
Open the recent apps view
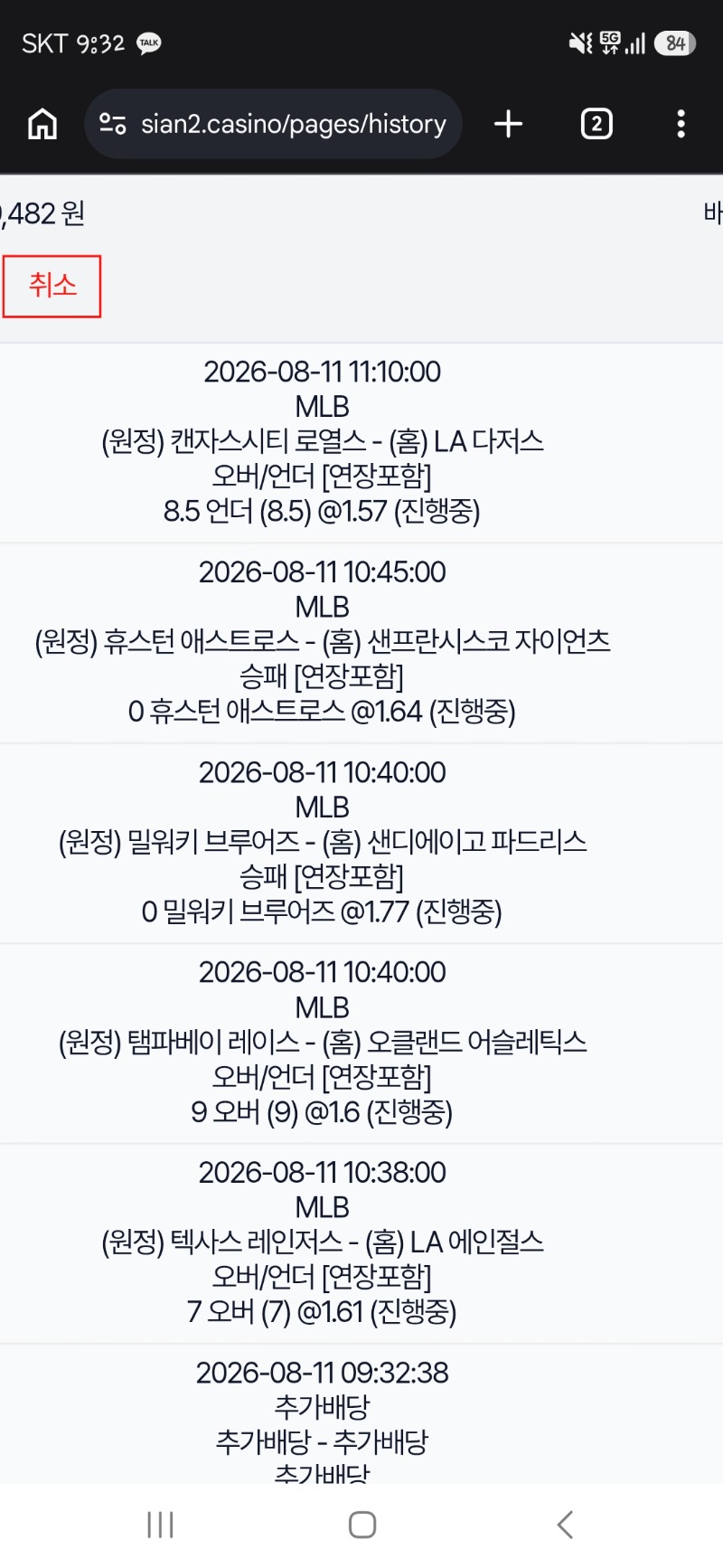(x=160, y=1525)
